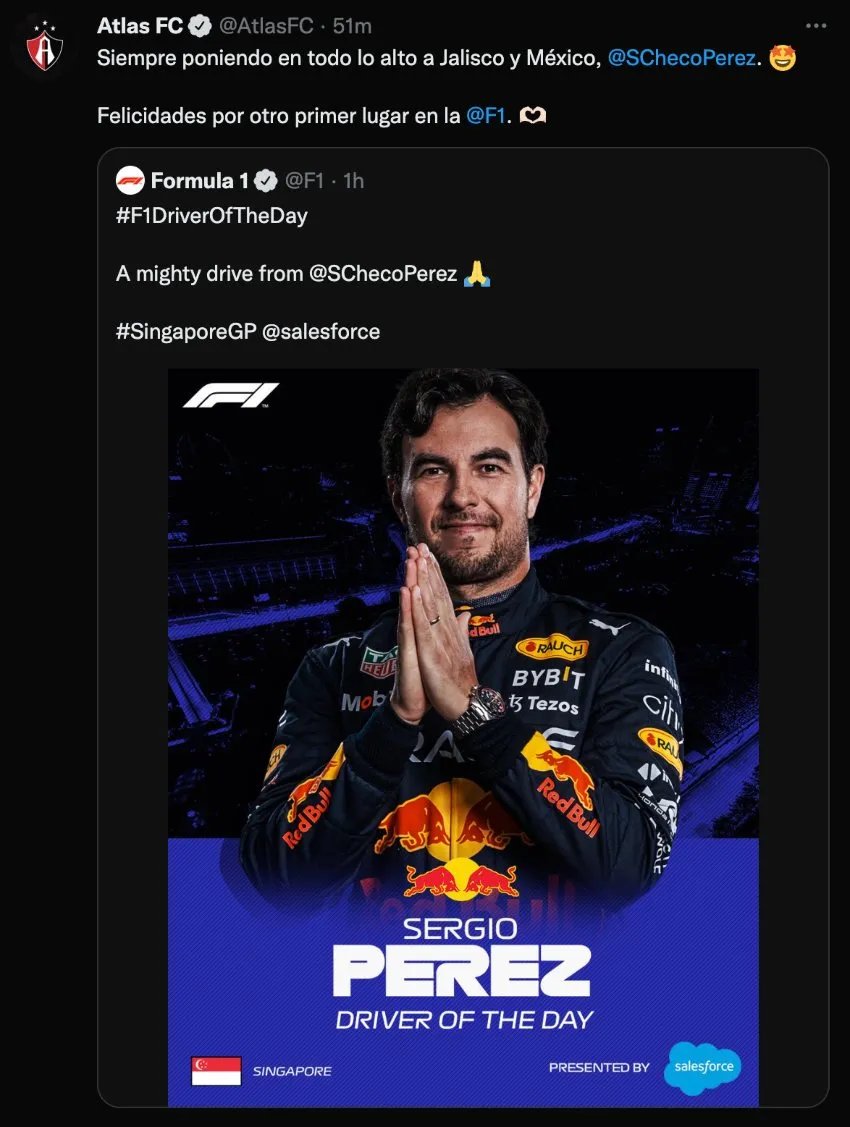Click the heart-hands emoji in Atlas FC's tweet
This screenshot has height=1127, width=850.
click(533, 115)
